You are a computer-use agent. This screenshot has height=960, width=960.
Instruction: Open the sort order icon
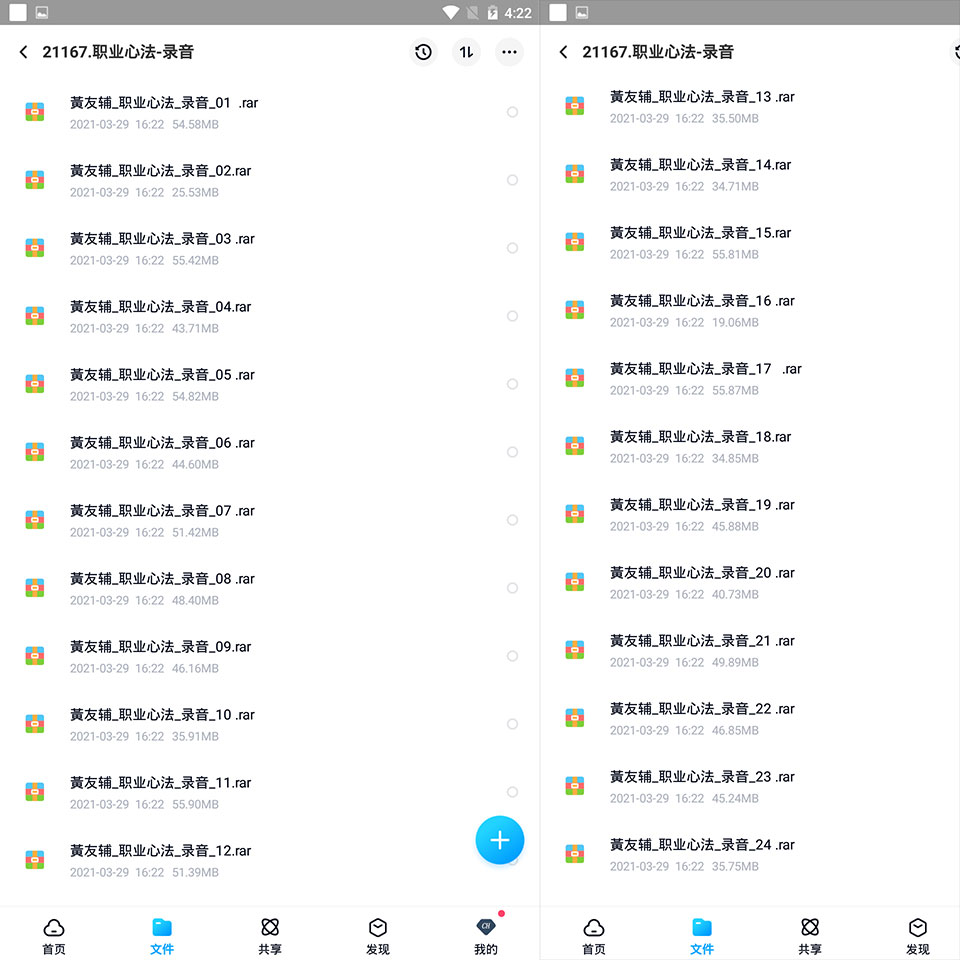[x=466, y=52]
